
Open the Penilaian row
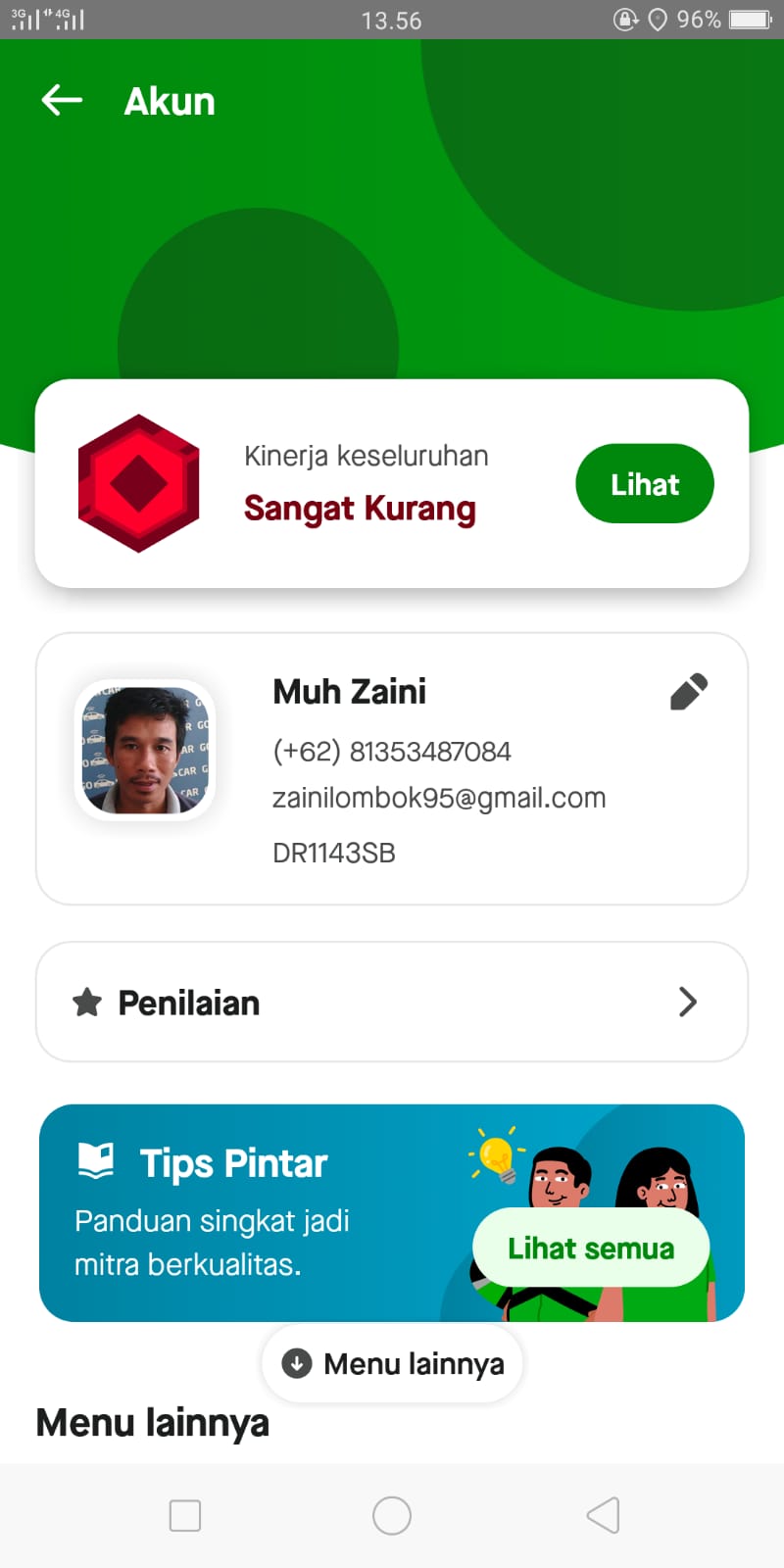coord(392,1002)
